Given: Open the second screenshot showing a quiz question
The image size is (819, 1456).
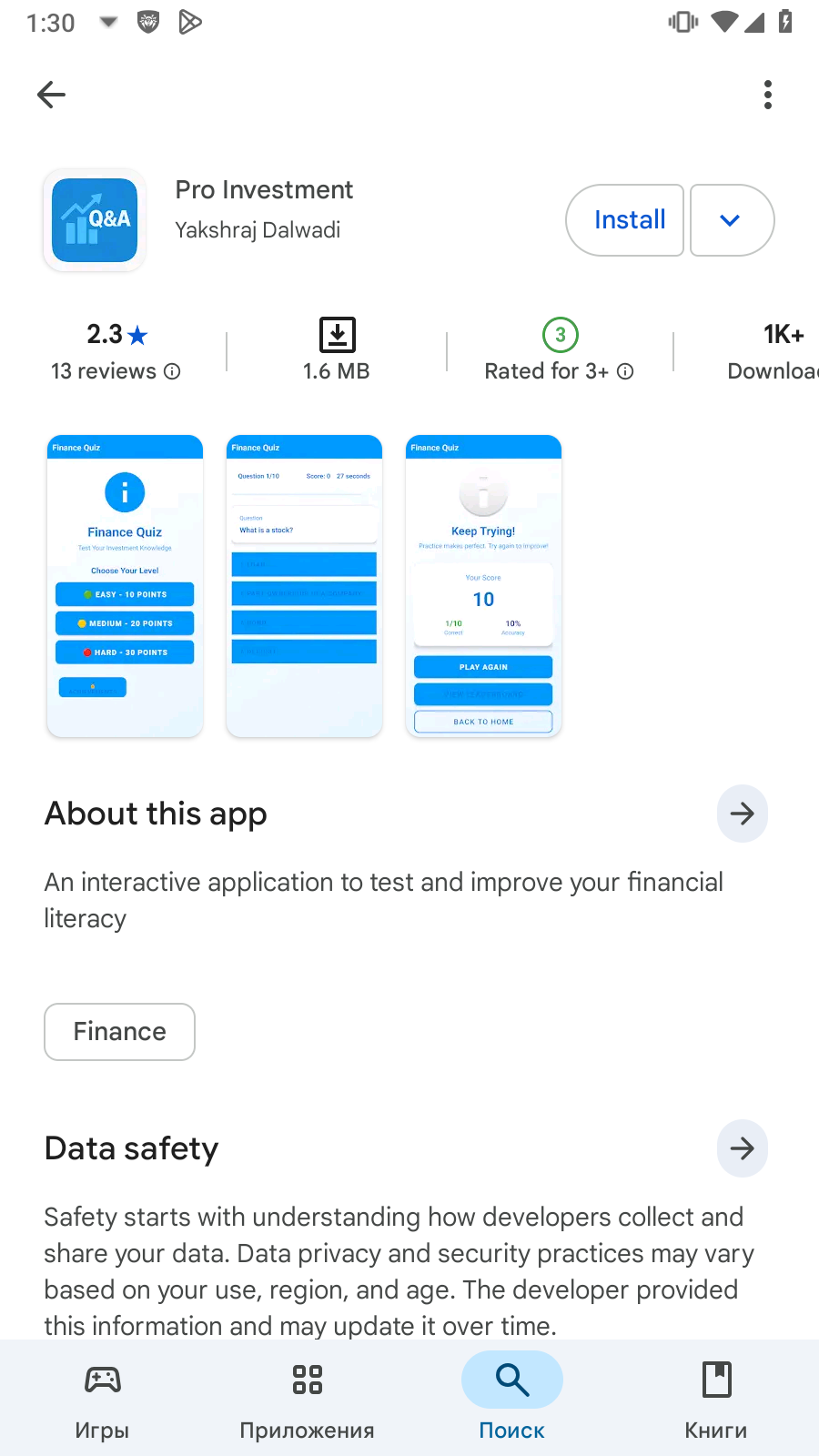Looking at the screenshot, I should tap(304, 586).
